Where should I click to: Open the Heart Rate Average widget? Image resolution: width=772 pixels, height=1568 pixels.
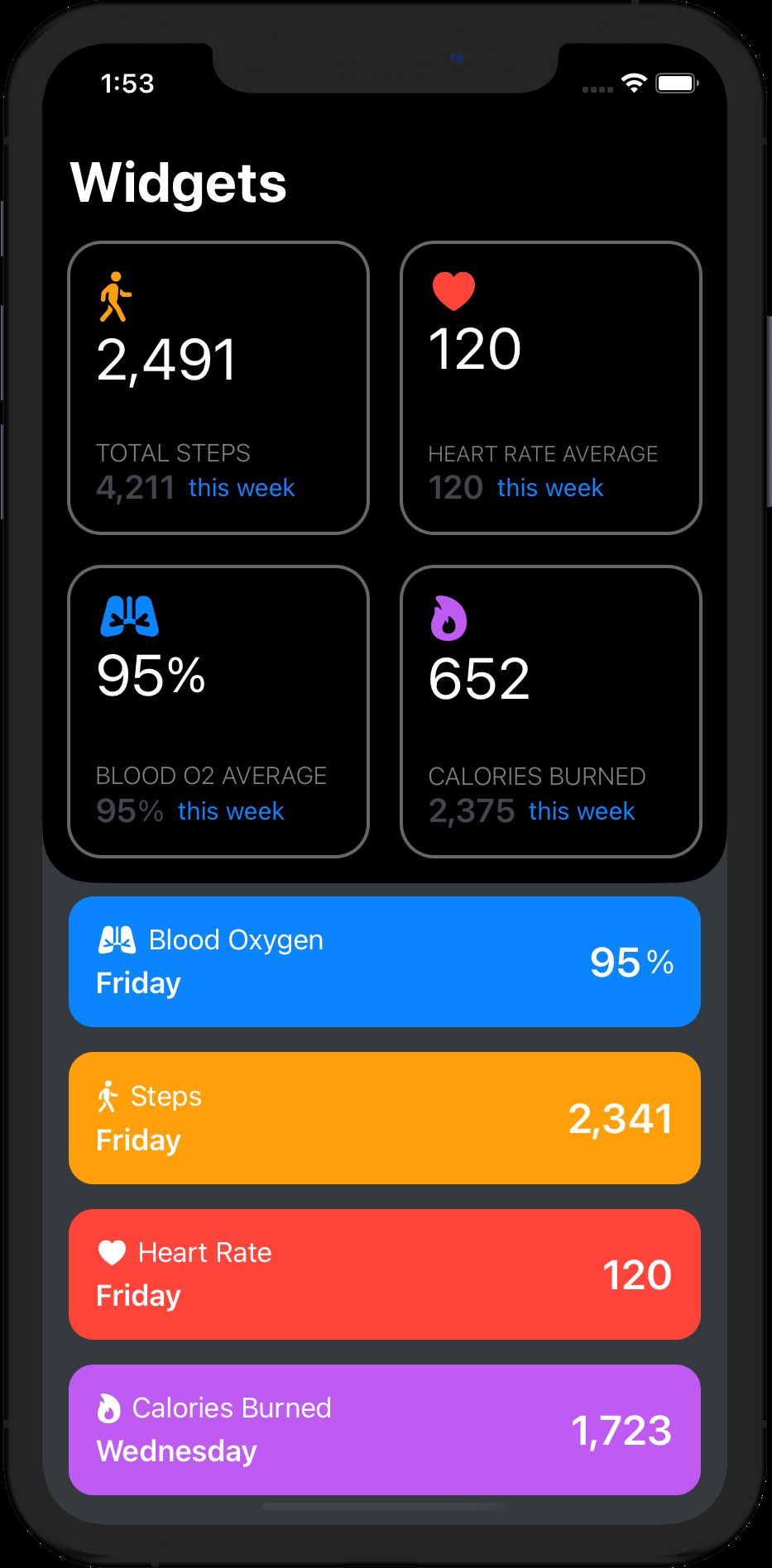tap(551, 388)
